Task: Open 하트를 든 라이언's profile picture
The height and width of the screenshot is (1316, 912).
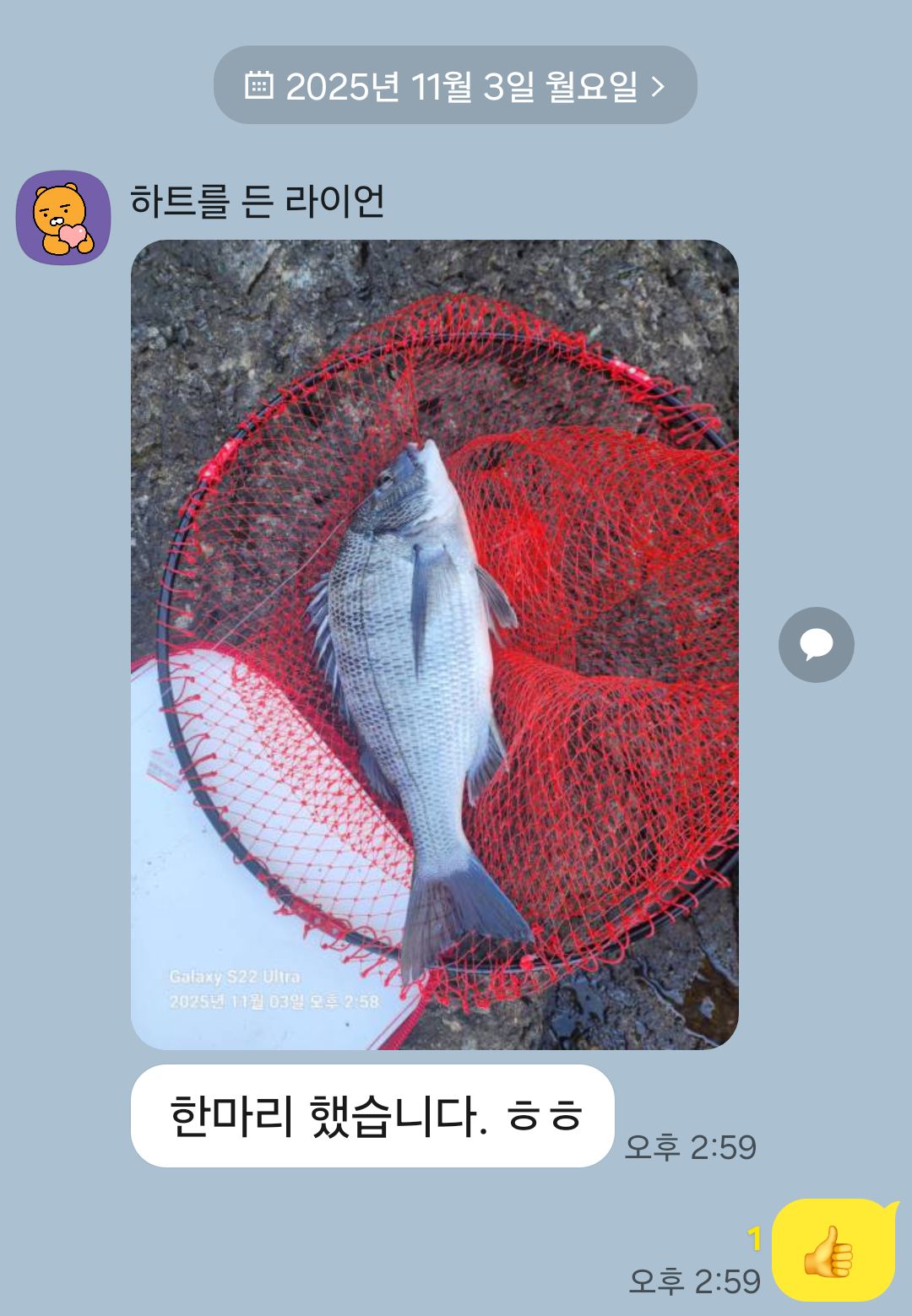Action: (x=63, y=218)
